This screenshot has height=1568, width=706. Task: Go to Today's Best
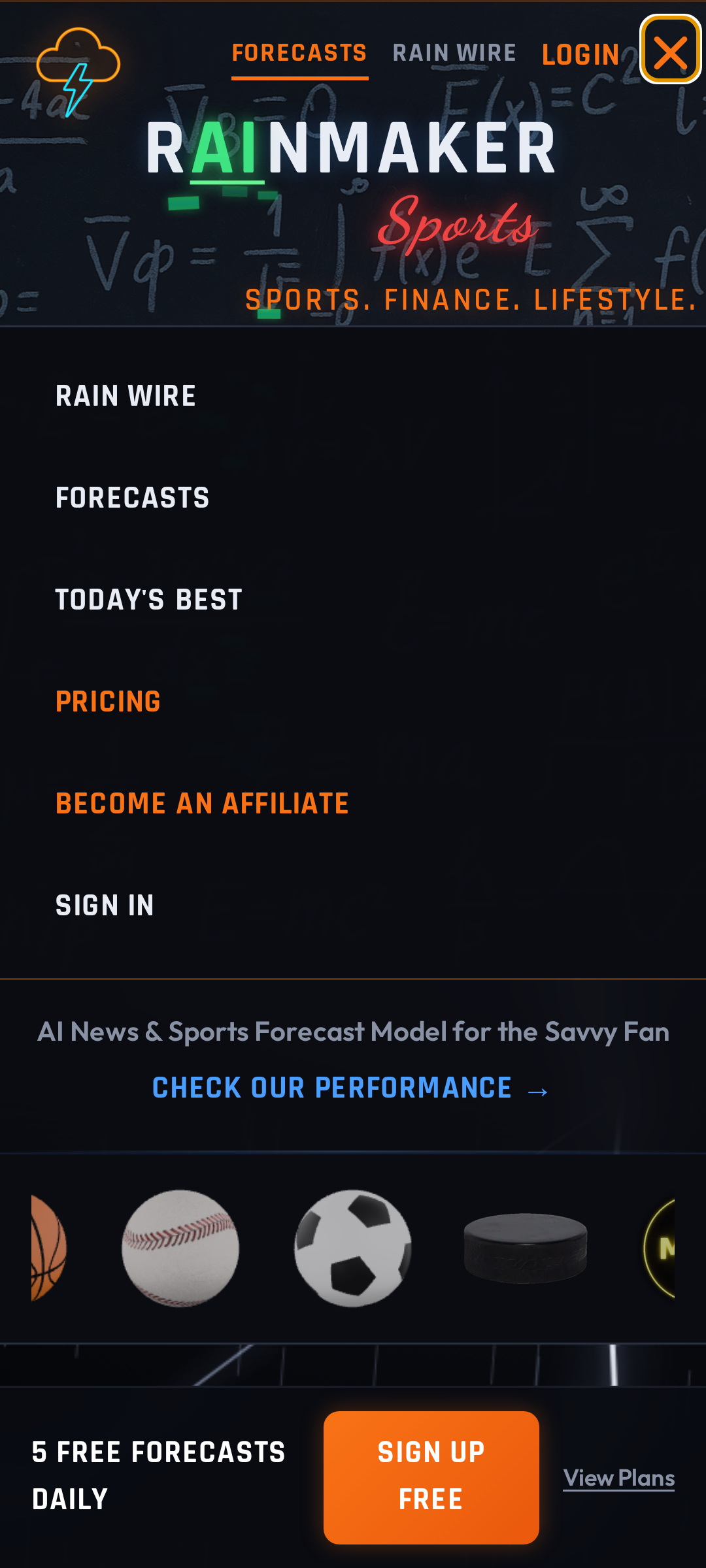[x=148, y=600]
